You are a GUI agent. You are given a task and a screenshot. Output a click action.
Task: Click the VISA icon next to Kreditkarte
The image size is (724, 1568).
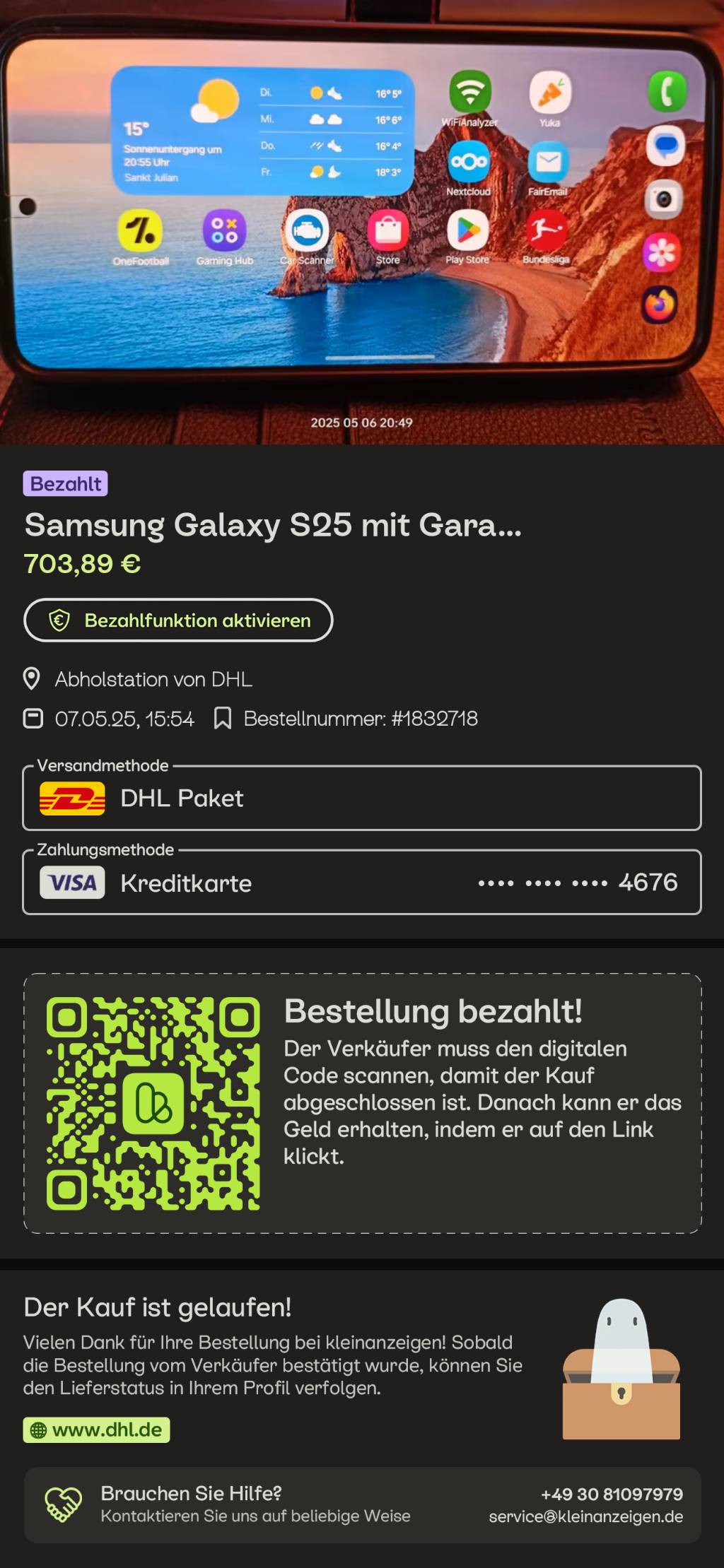click(71, 883)
